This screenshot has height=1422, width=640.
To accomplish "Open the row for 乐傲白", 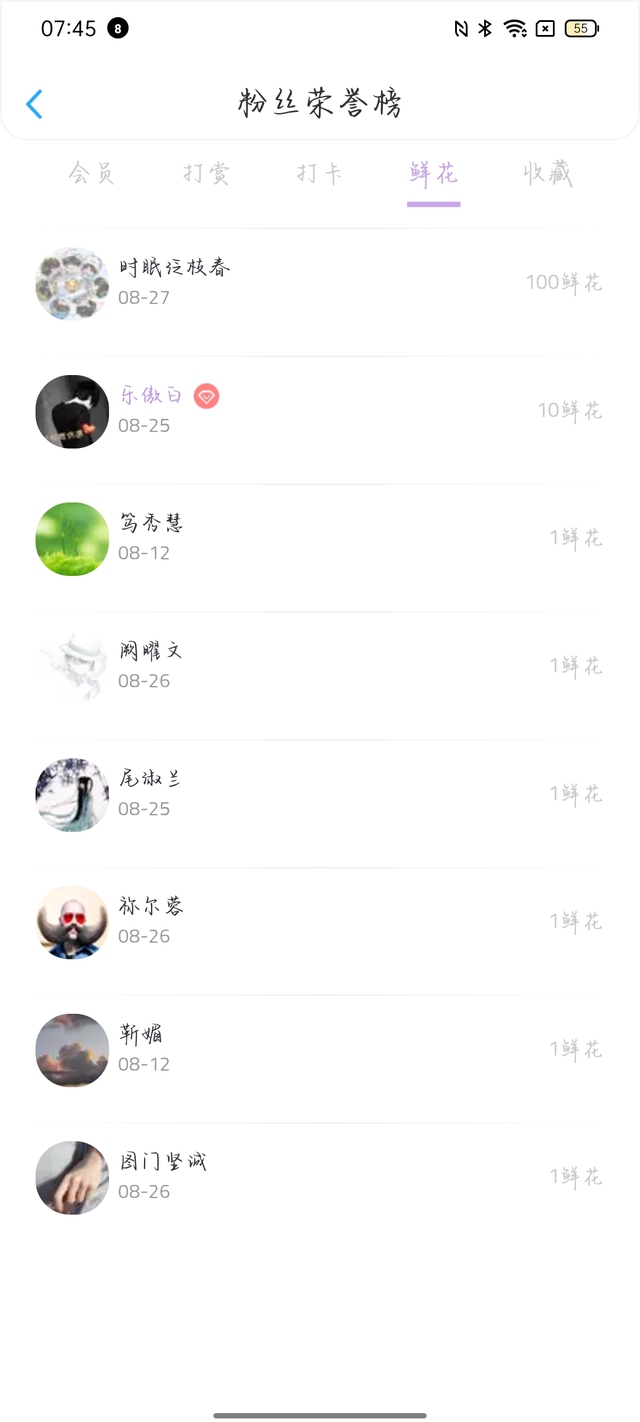I will pos(320,411).
